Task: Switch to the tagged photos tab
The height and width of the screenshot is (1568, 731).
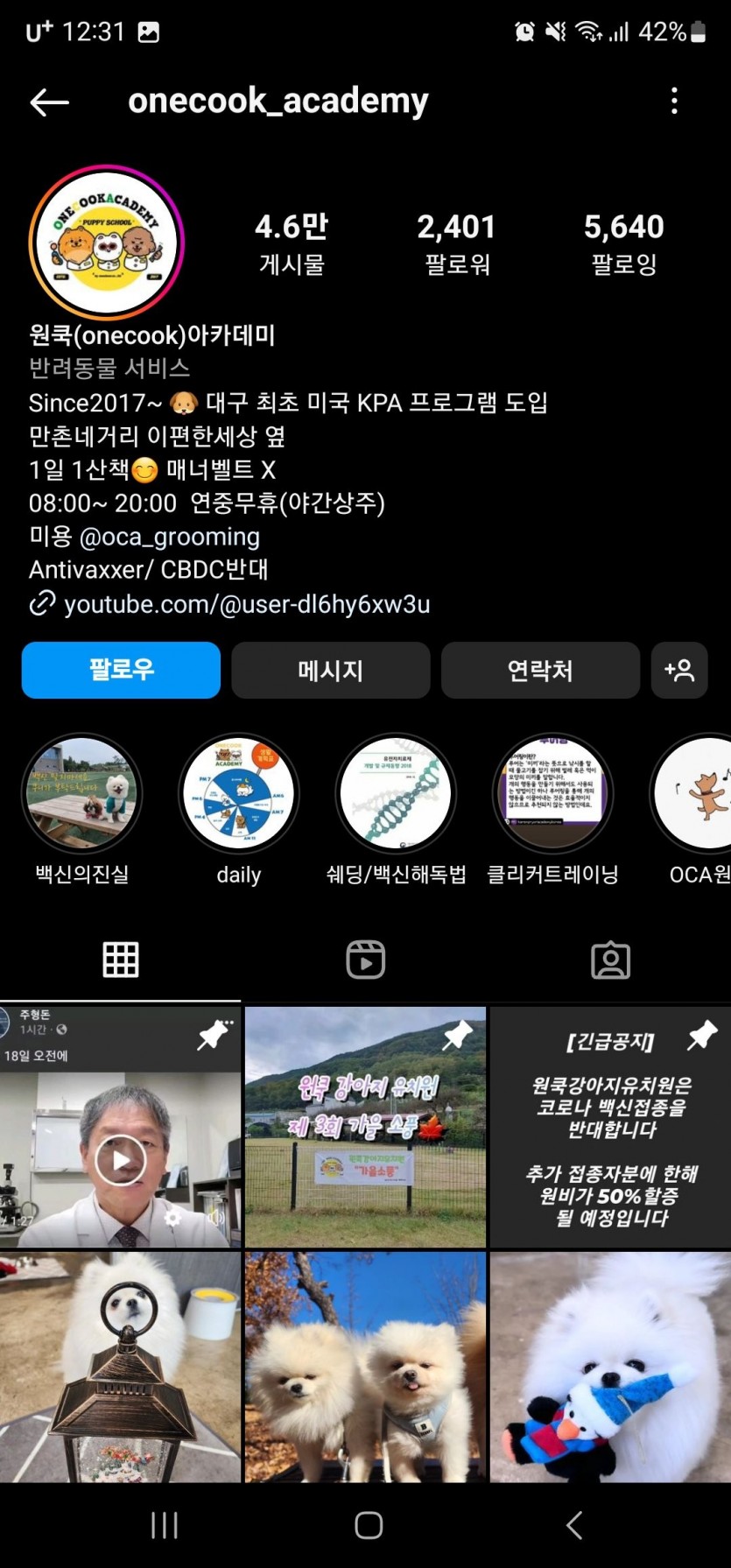Action: click(610, 960)
